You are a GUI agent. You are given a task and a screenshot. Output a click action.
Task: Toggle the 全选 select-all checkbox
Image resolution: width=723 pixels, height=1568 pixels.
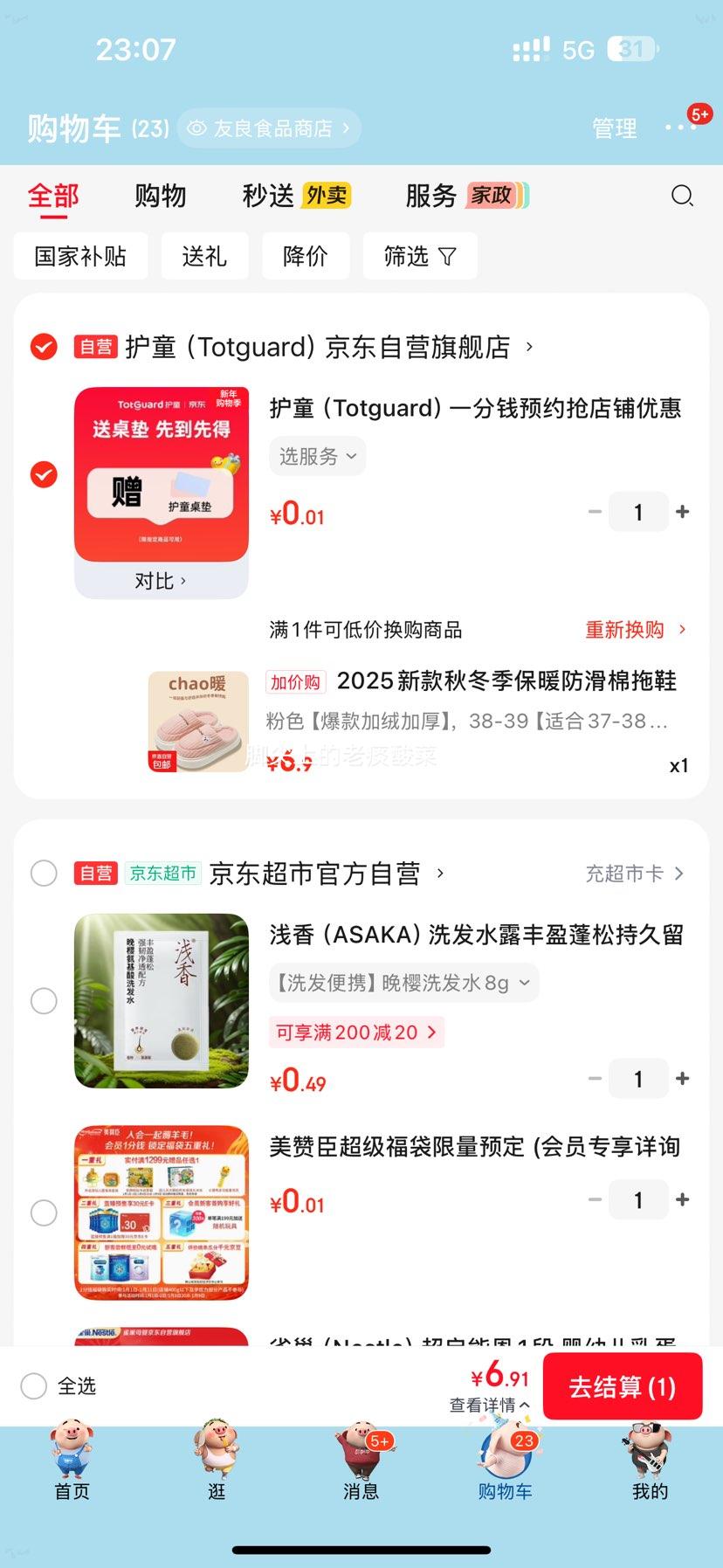coord(33,1386)
